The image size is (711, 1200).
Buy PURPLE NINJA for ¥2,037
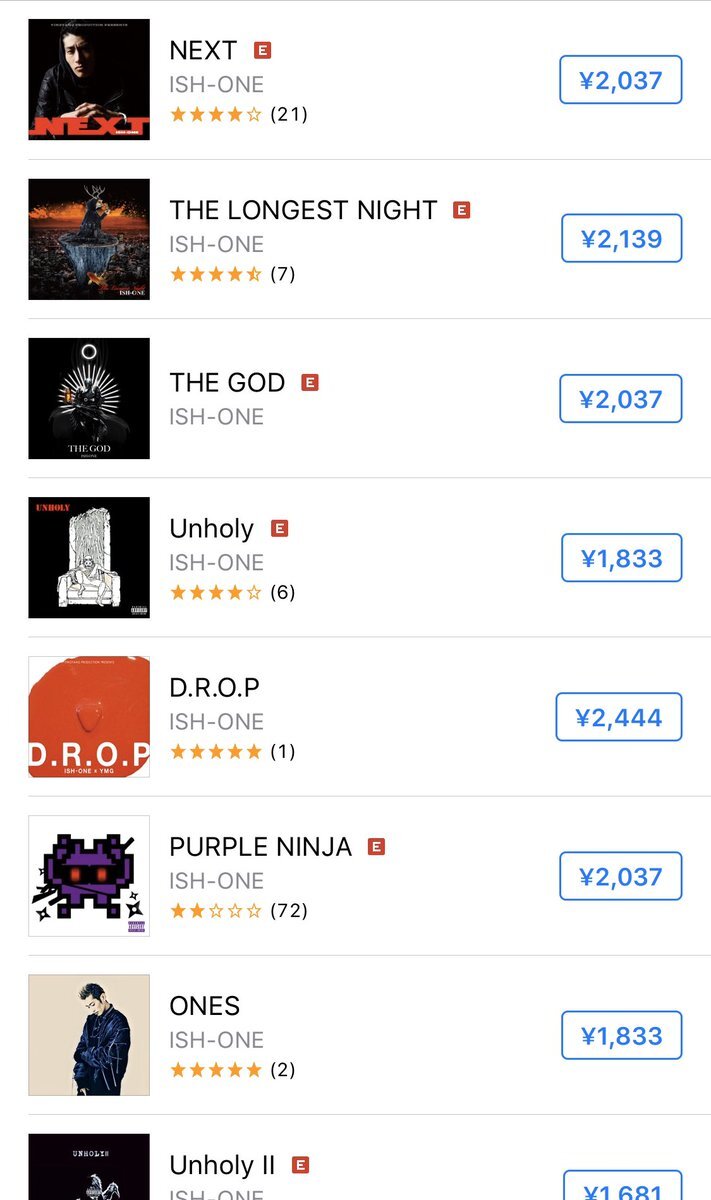click(620, 877)
